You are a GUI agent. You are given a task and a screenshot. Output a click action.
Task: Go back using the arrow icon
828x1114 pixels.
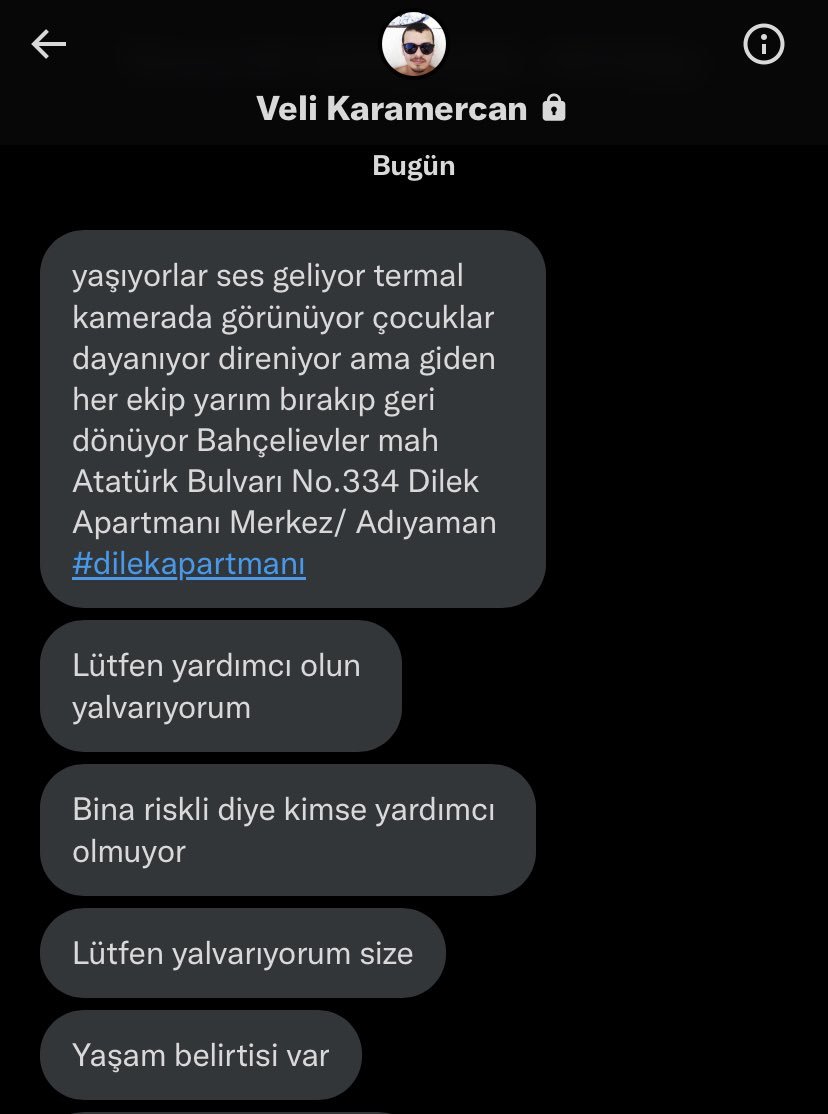coord(48,44)
